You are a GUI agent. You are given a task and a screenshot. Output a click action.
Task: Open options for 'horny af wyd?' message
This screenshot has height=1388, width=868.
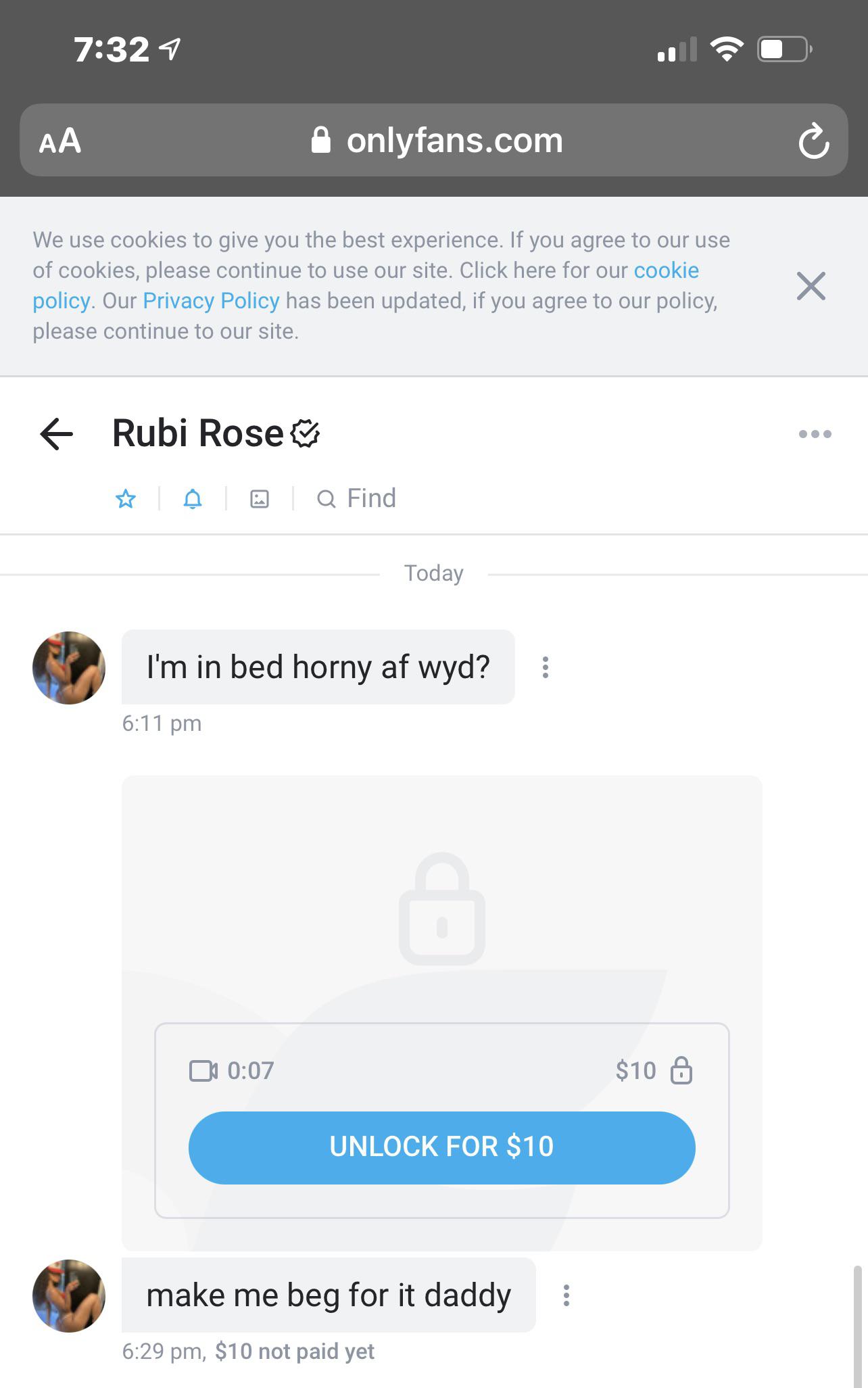(546, 667)
